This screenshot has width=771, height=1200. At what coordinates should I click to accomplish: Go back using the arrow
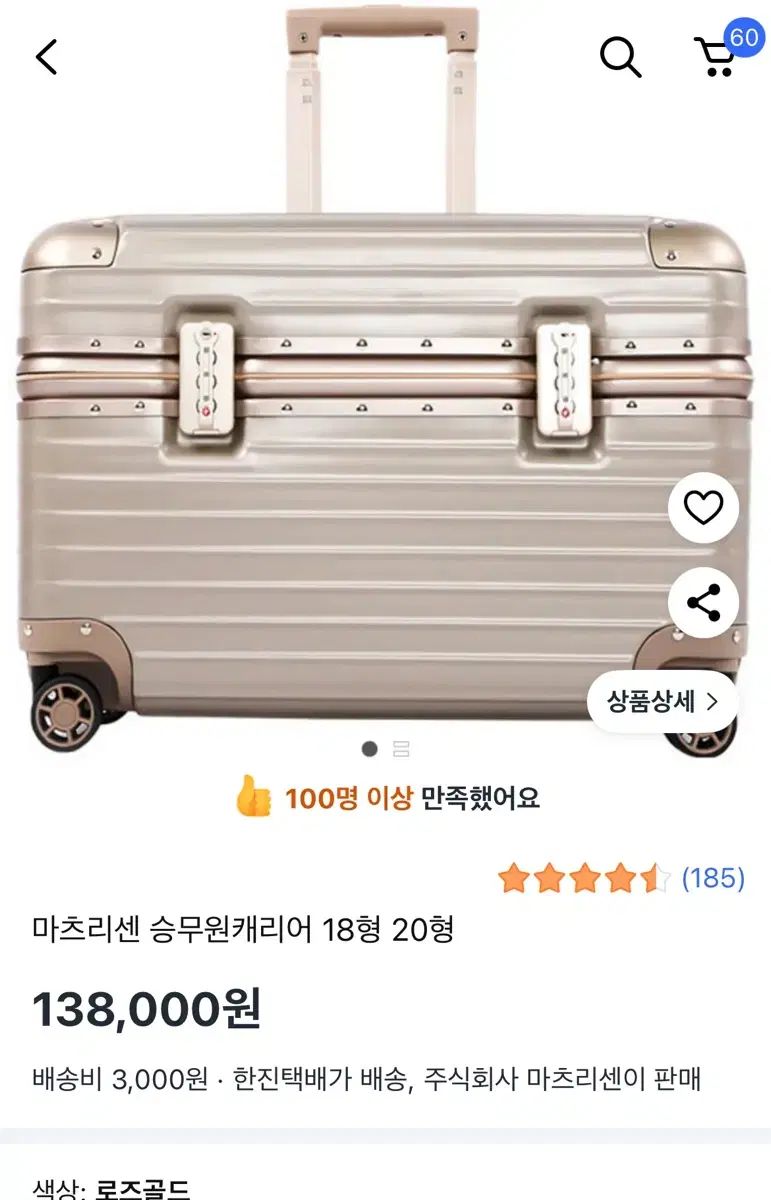click(47, 57)
